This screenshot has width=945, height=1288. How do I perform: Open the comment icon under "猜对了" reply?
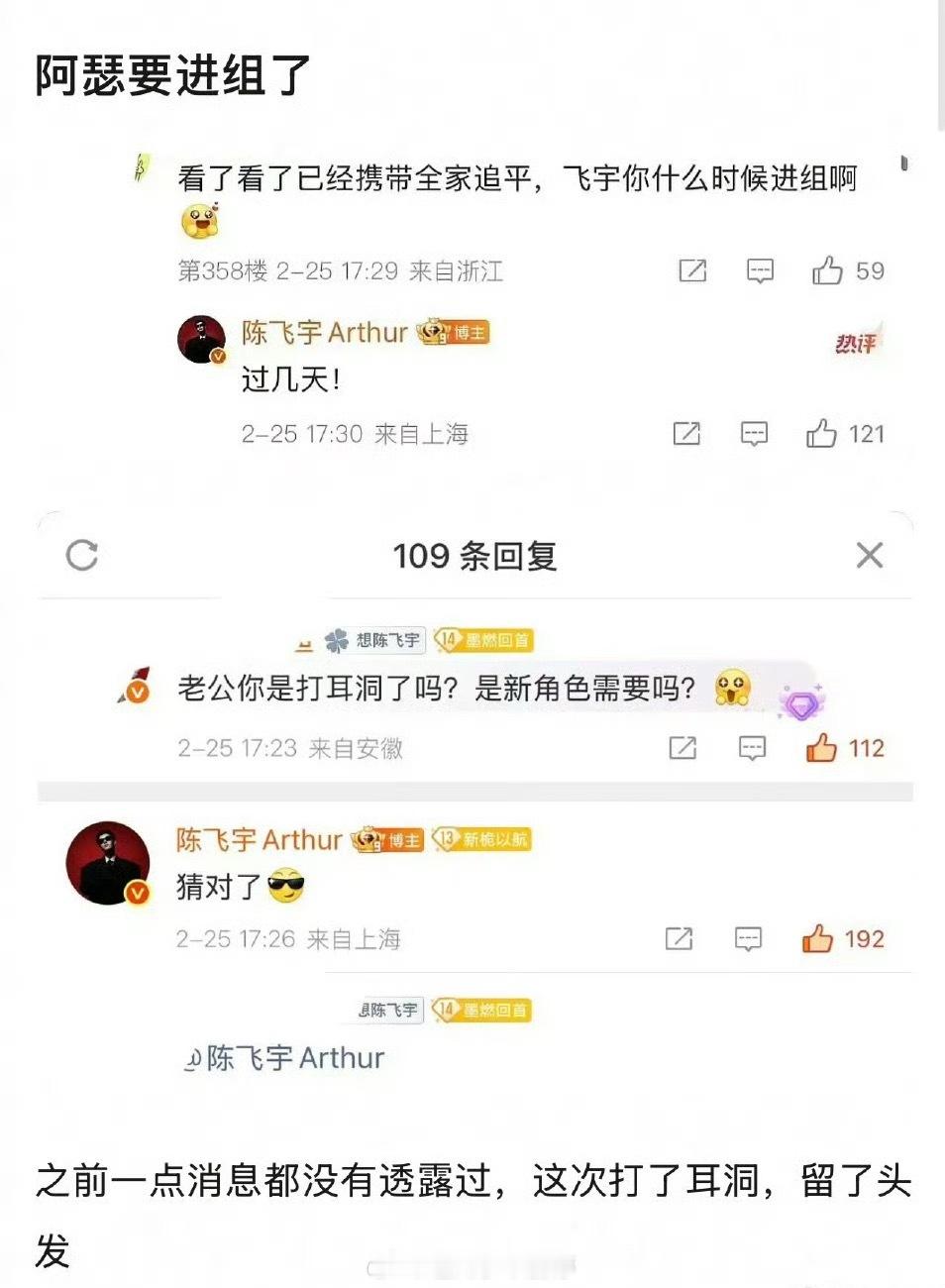tap(750, 938)
